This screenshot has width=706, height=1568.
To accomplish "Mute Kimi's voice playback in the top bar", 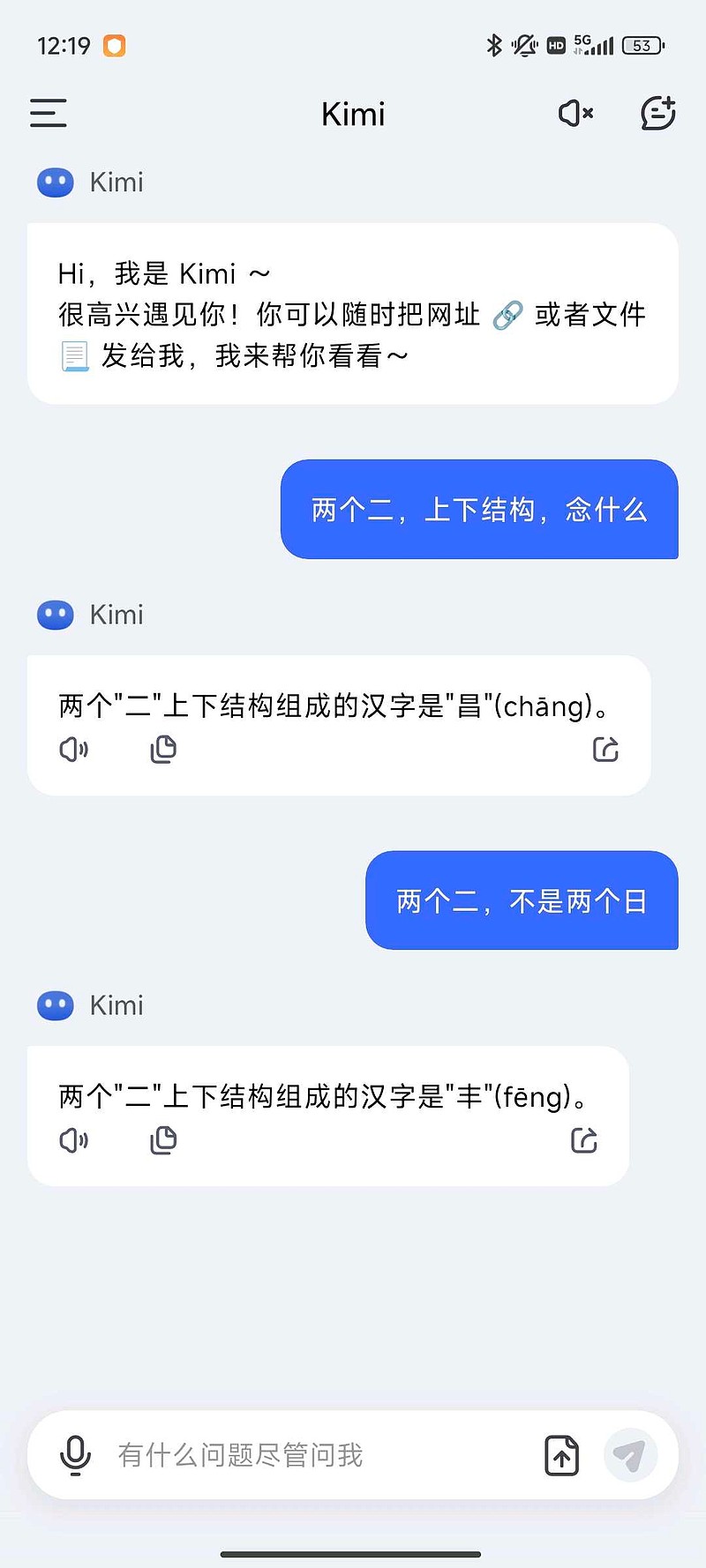I will coord(575,114).
